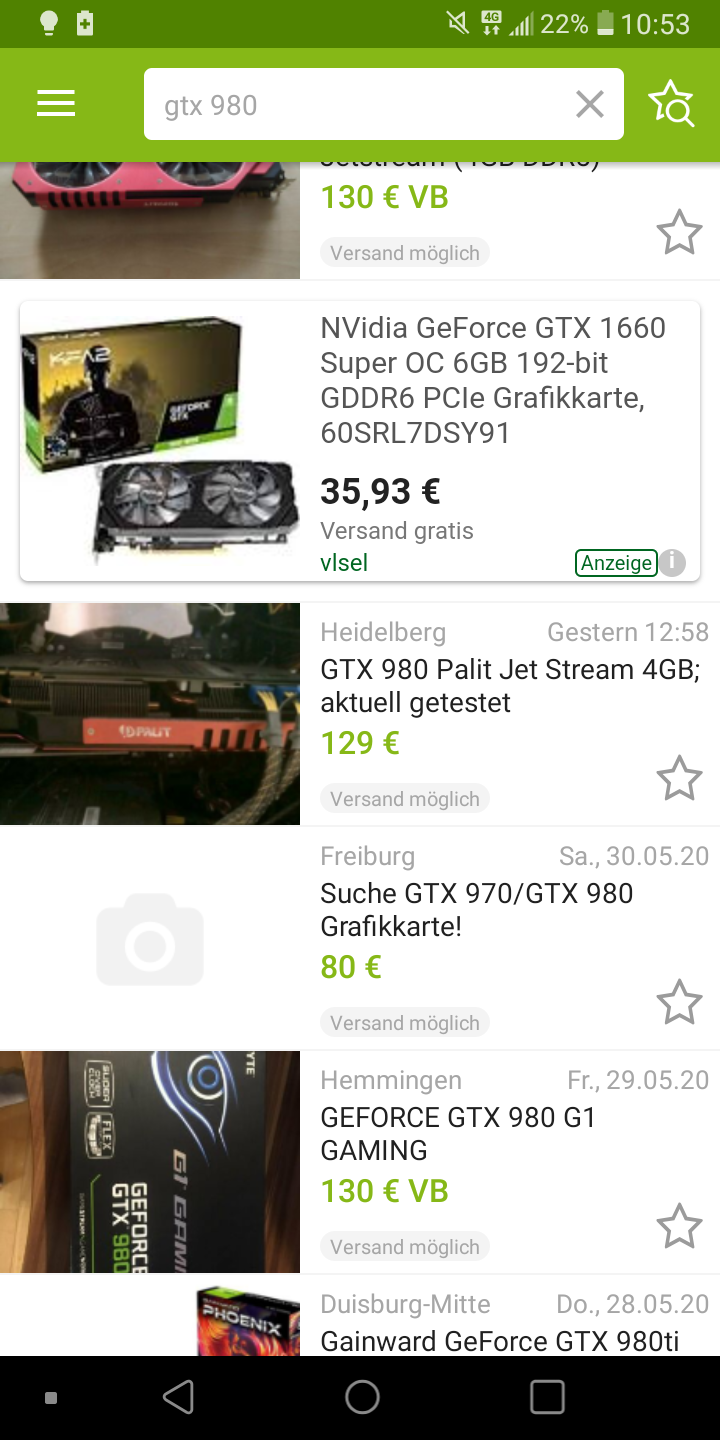Open the hamburger drawer menu
The image size is (720, 1440).
coord(56,104)
